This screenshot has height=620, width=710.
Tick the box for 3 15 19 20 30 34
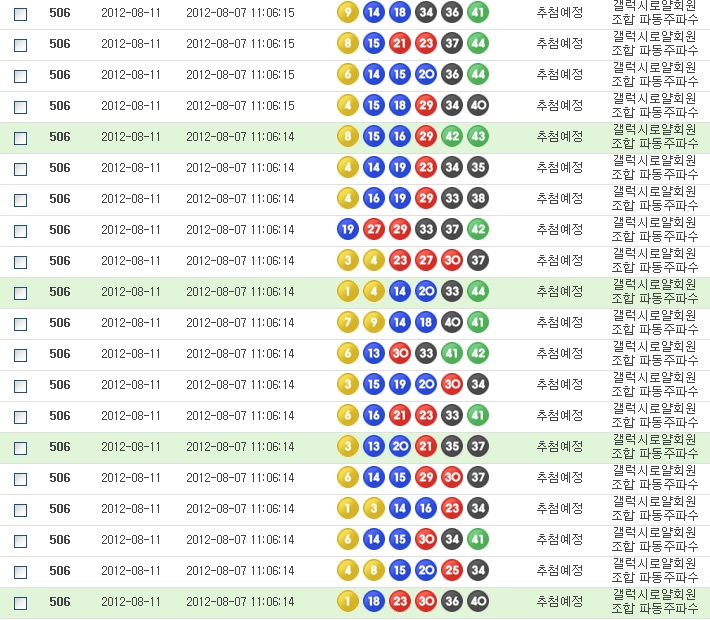click(20, 386)
